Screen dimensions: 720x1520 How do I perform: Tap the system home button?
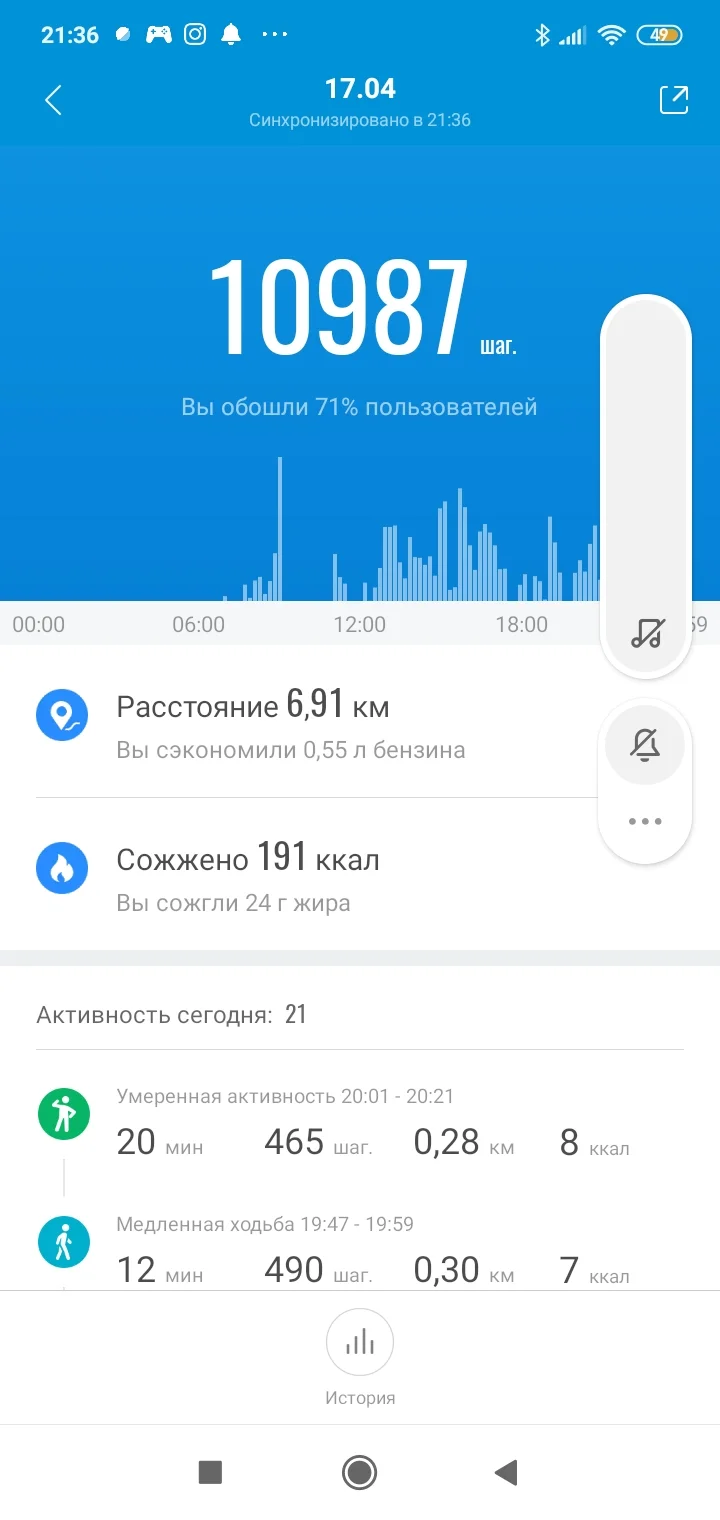[359, 1472]
